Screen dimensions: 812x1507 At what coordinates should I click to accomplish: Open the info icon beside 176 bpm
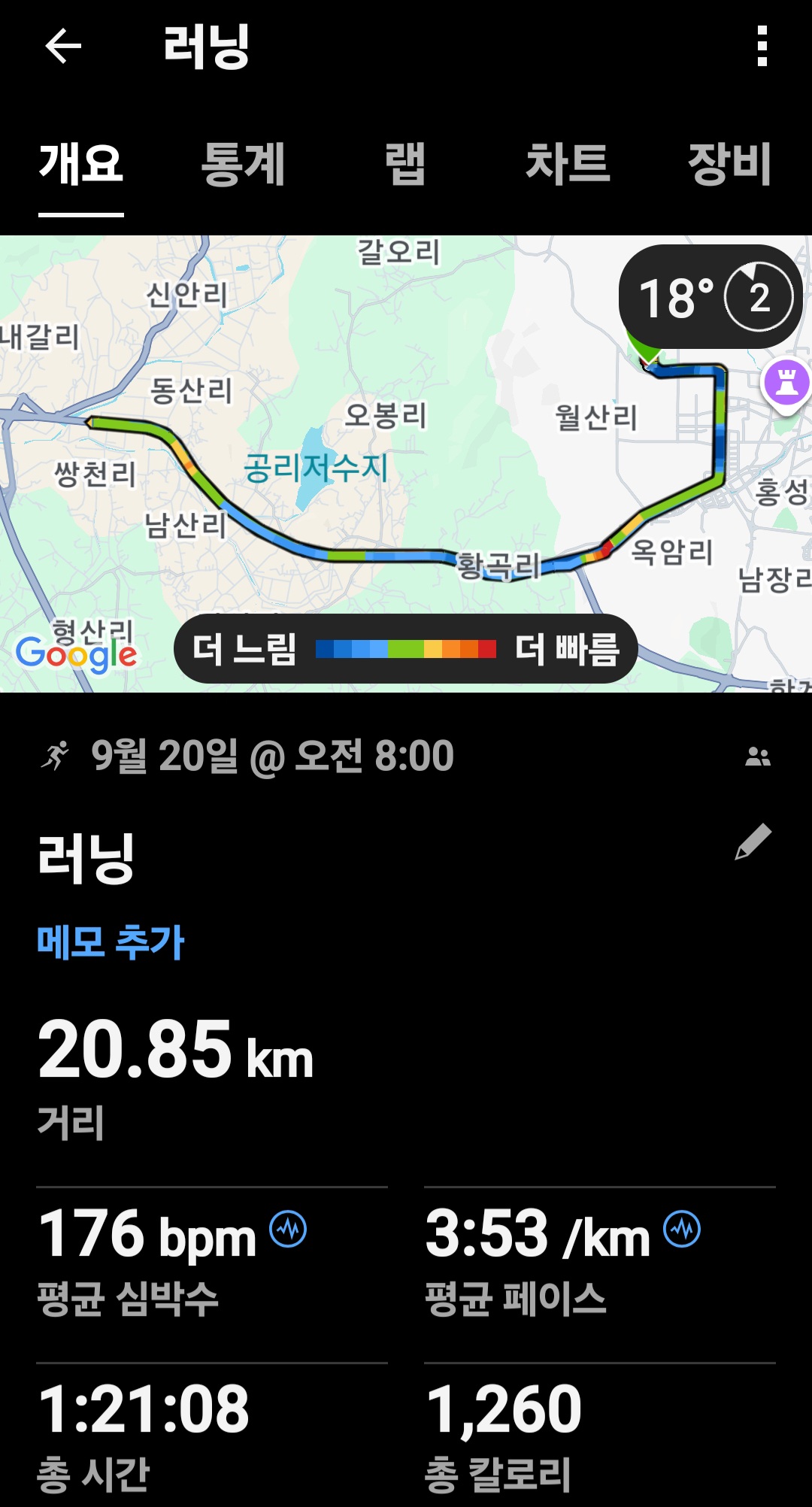288,1229
